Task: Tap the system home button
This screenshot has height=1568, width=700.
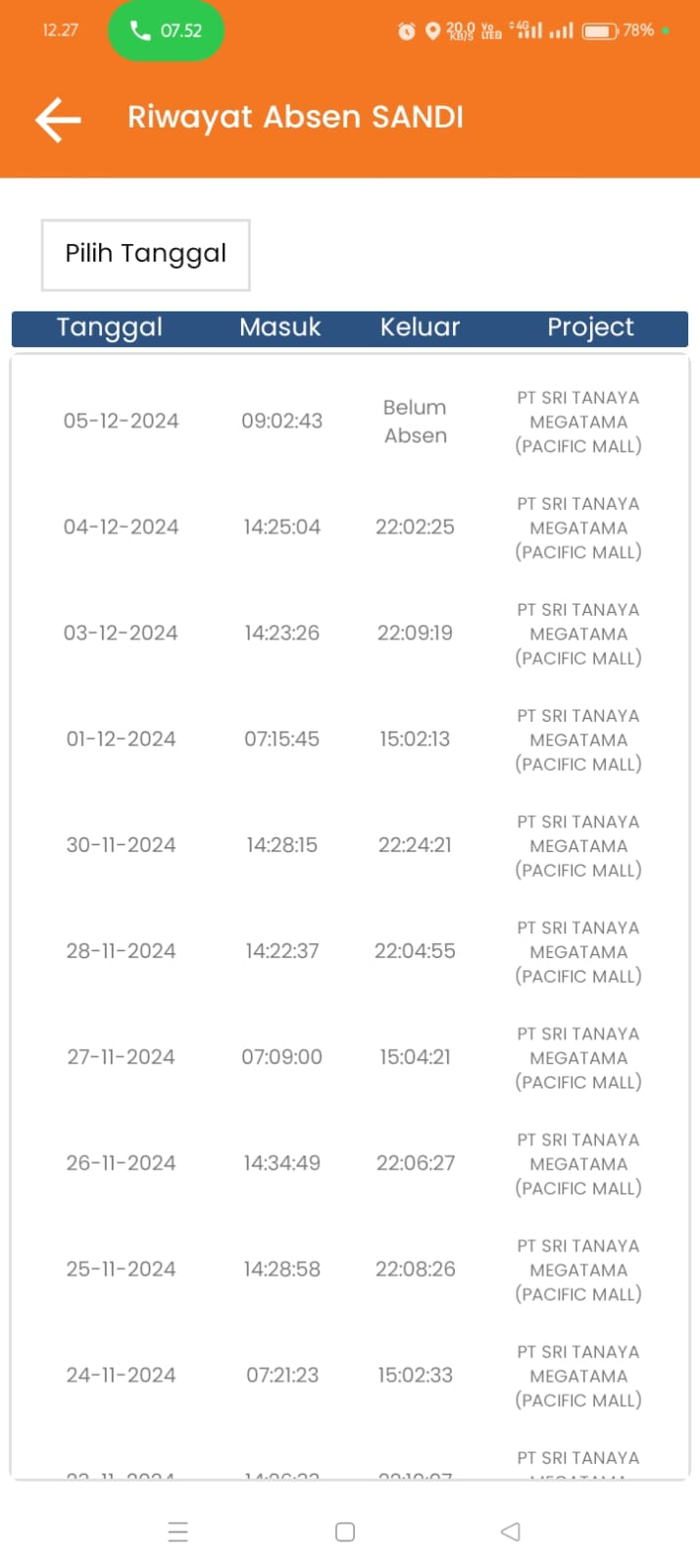Action: click(x=345, y=1532)
